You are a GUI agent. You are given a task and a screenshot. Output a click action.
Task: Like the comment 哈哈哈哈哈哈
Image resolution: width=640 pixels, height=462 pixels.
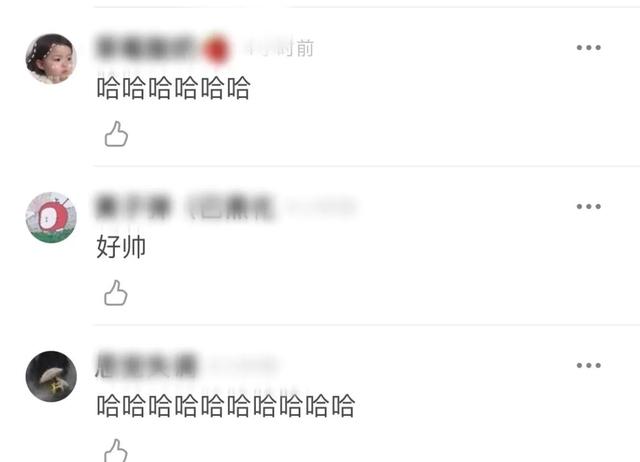(116, 134)
